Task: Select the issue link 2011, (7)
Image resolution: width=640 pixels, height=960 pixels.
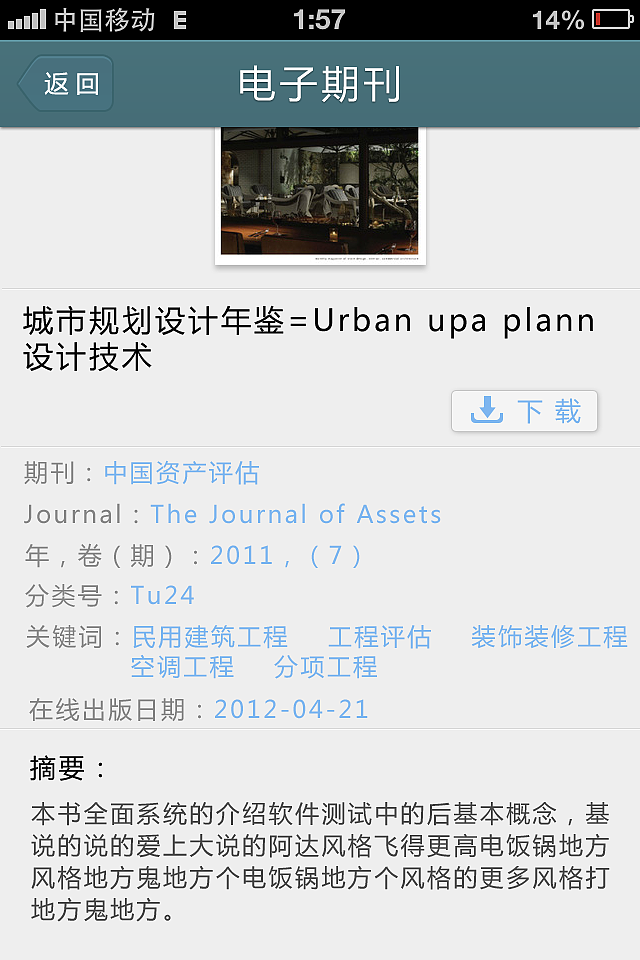Action: (x=286, y=556)
